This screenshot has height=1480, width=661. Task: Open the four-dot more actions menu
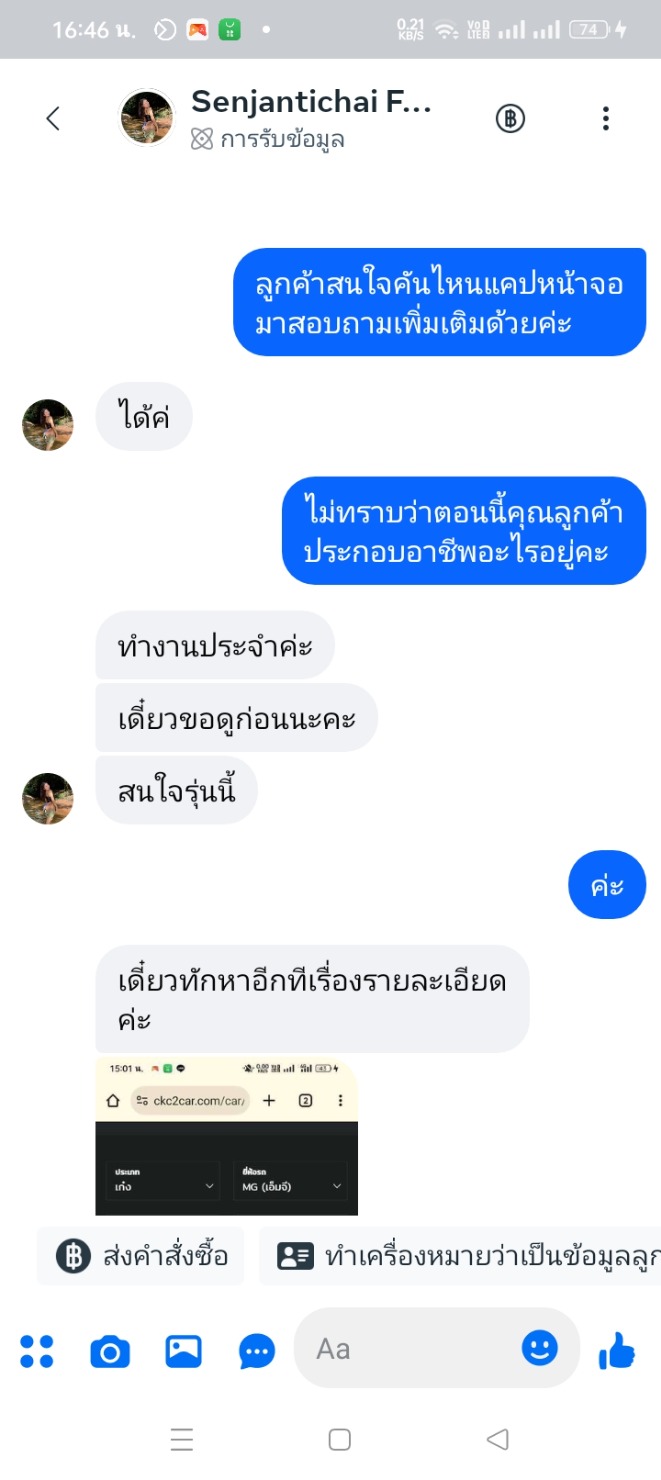pyautogui.click(x=37, y=1351)
